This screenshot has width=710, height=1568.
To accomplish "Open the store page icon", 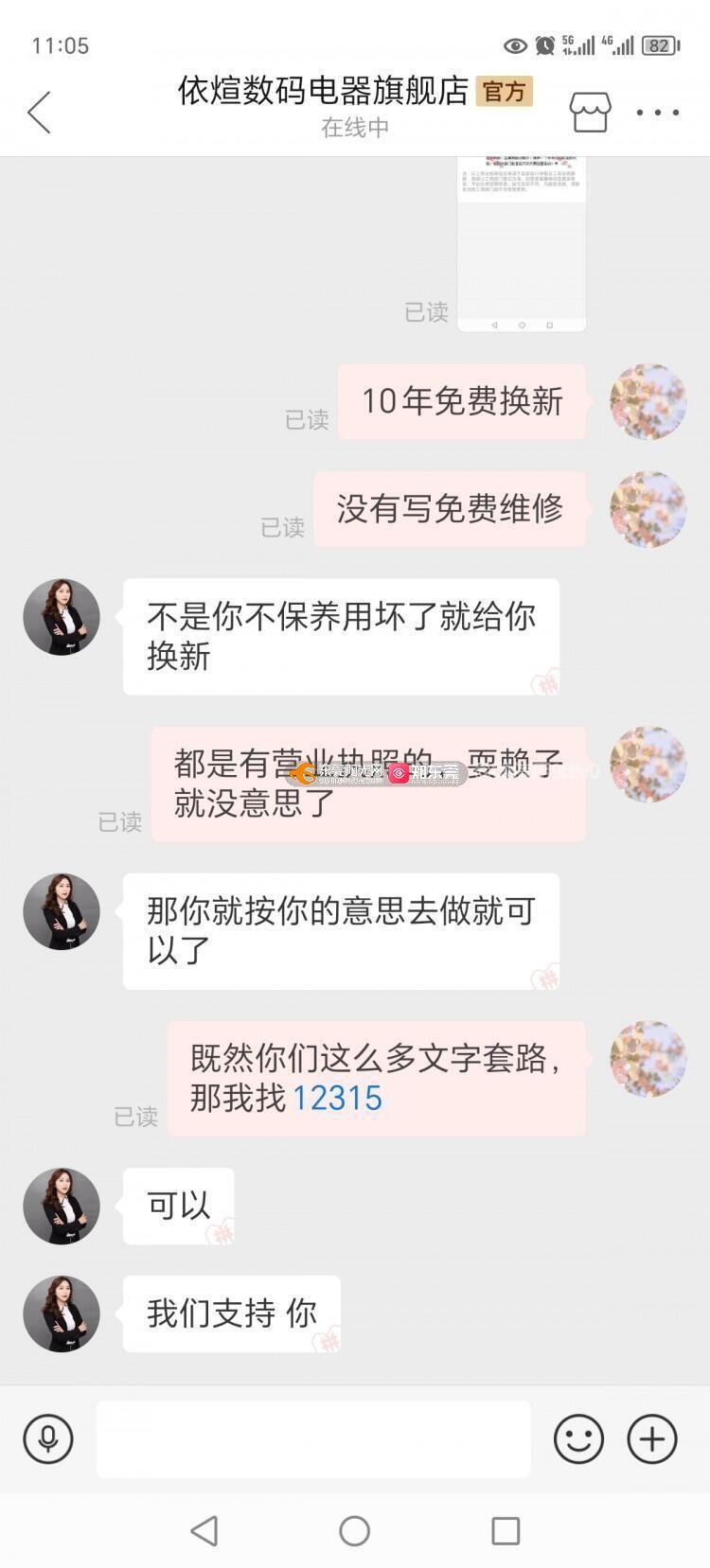I will point(590,113).
